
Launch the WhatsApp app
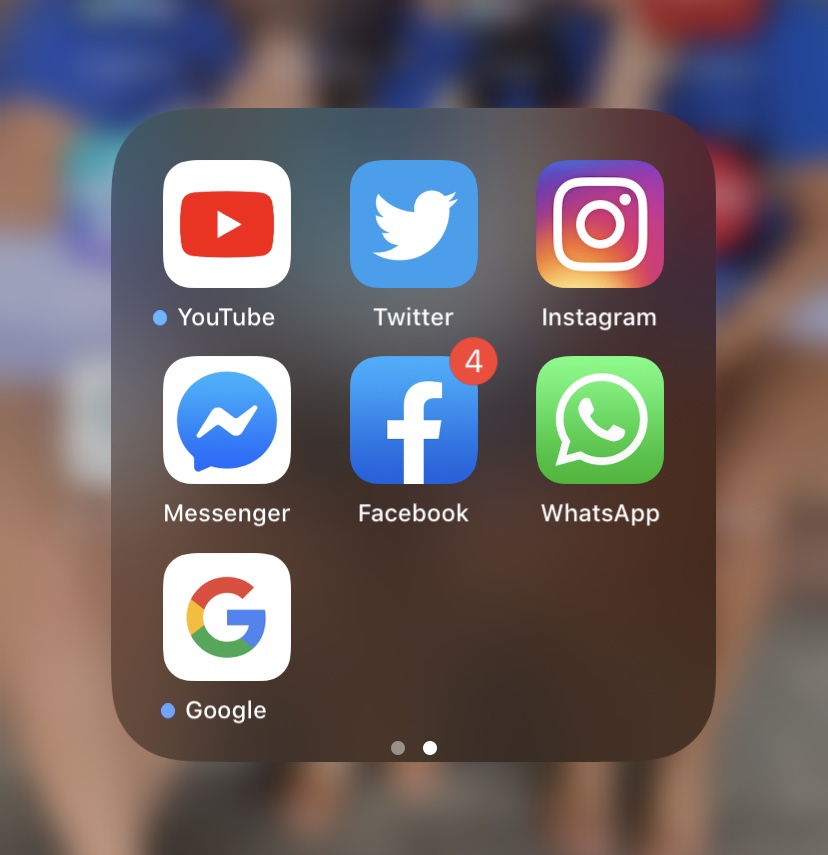click(600, 420)
